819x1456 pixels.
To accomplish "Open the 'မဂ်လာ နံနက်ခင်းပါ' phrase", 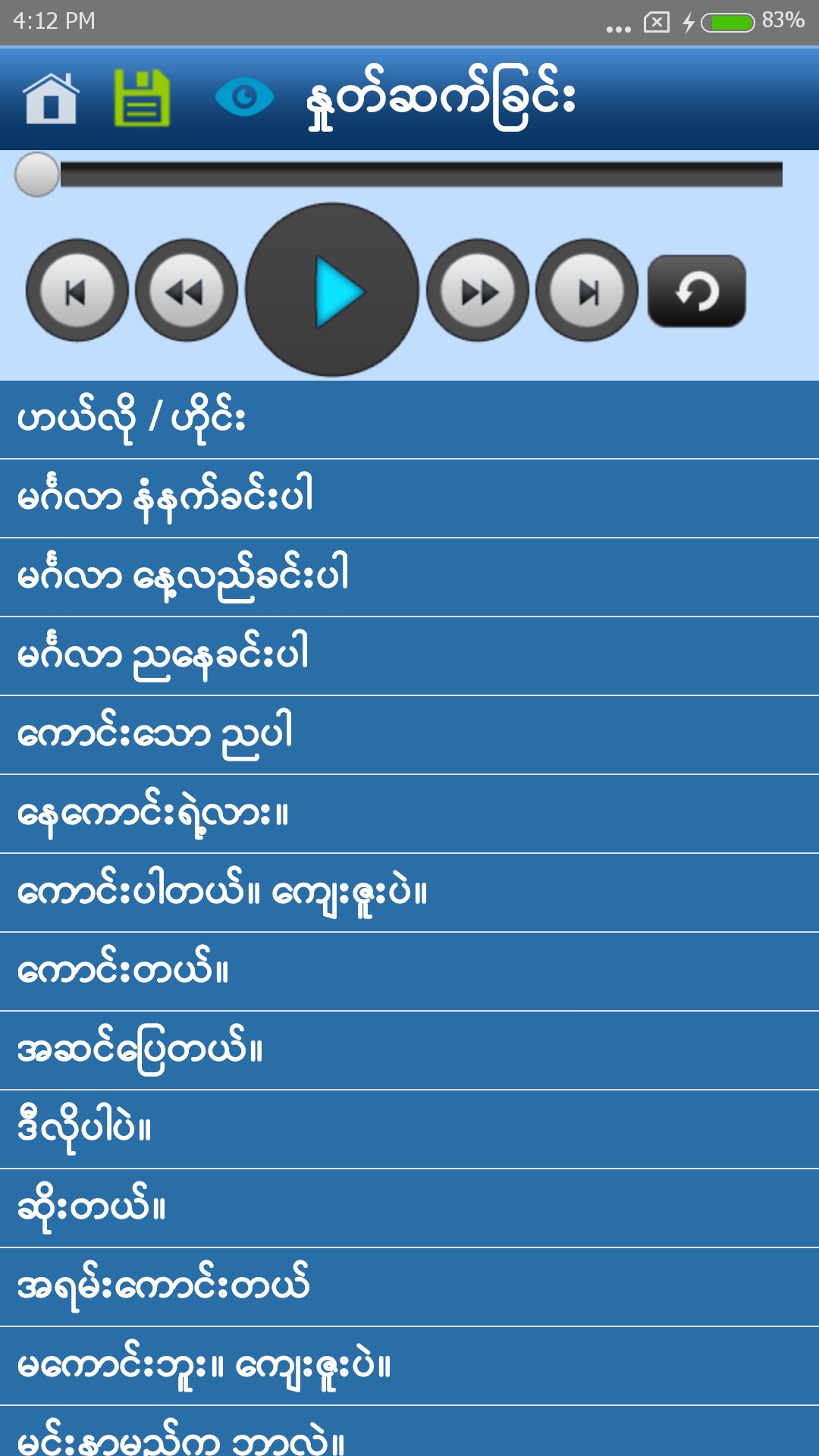I will click(409, 495).
